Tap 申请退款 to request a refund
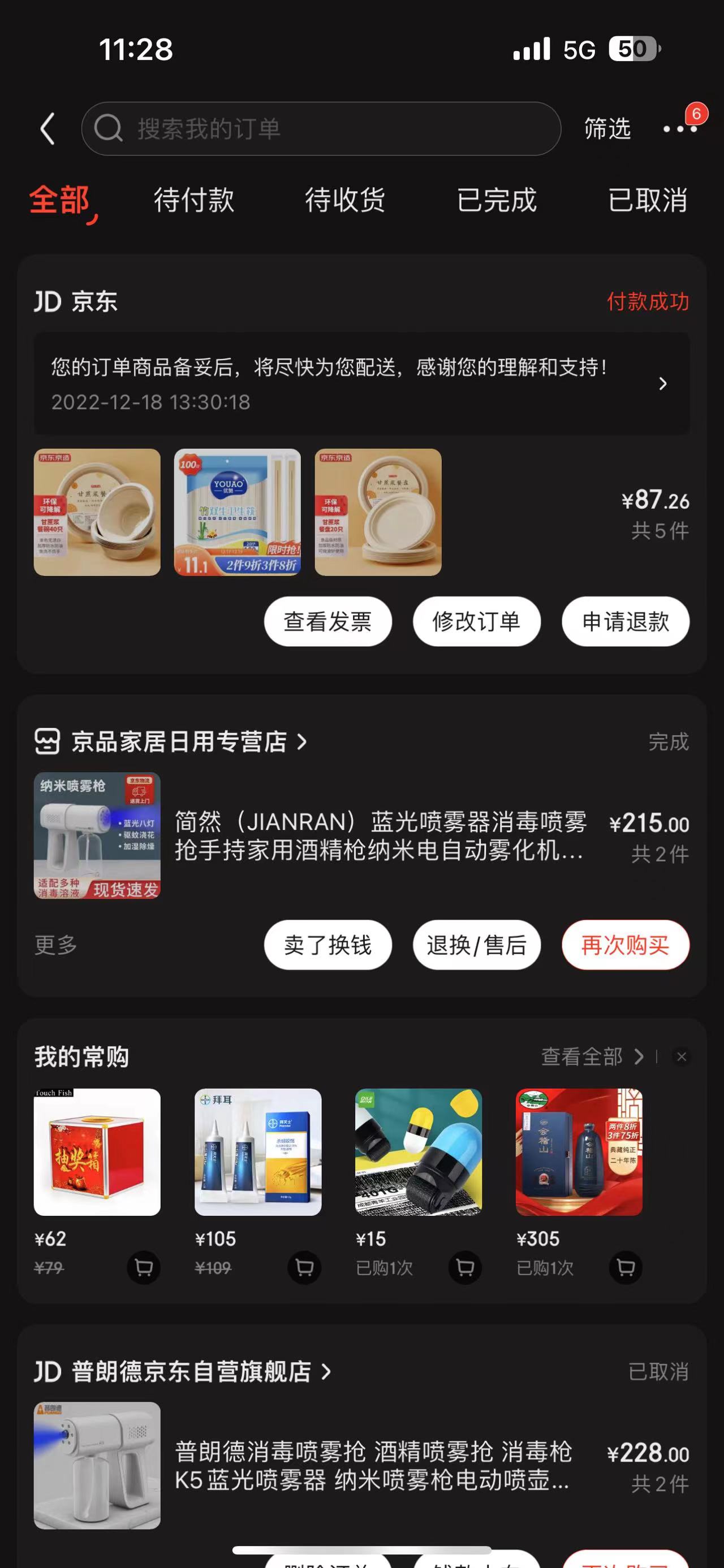The width and height of the screenshot is (724, 1568). coord(626,621)
